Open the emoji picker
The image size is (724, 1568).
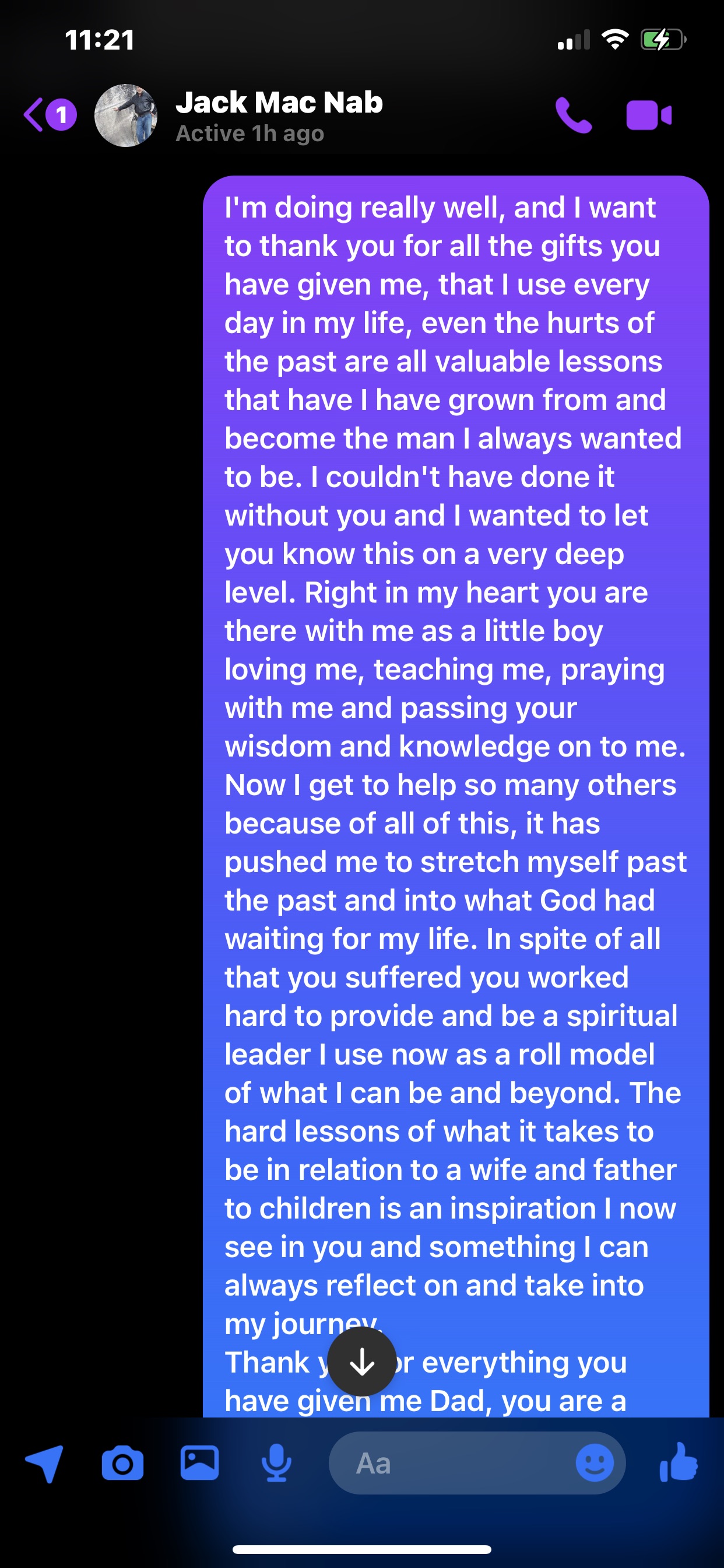pos(595,1464)
